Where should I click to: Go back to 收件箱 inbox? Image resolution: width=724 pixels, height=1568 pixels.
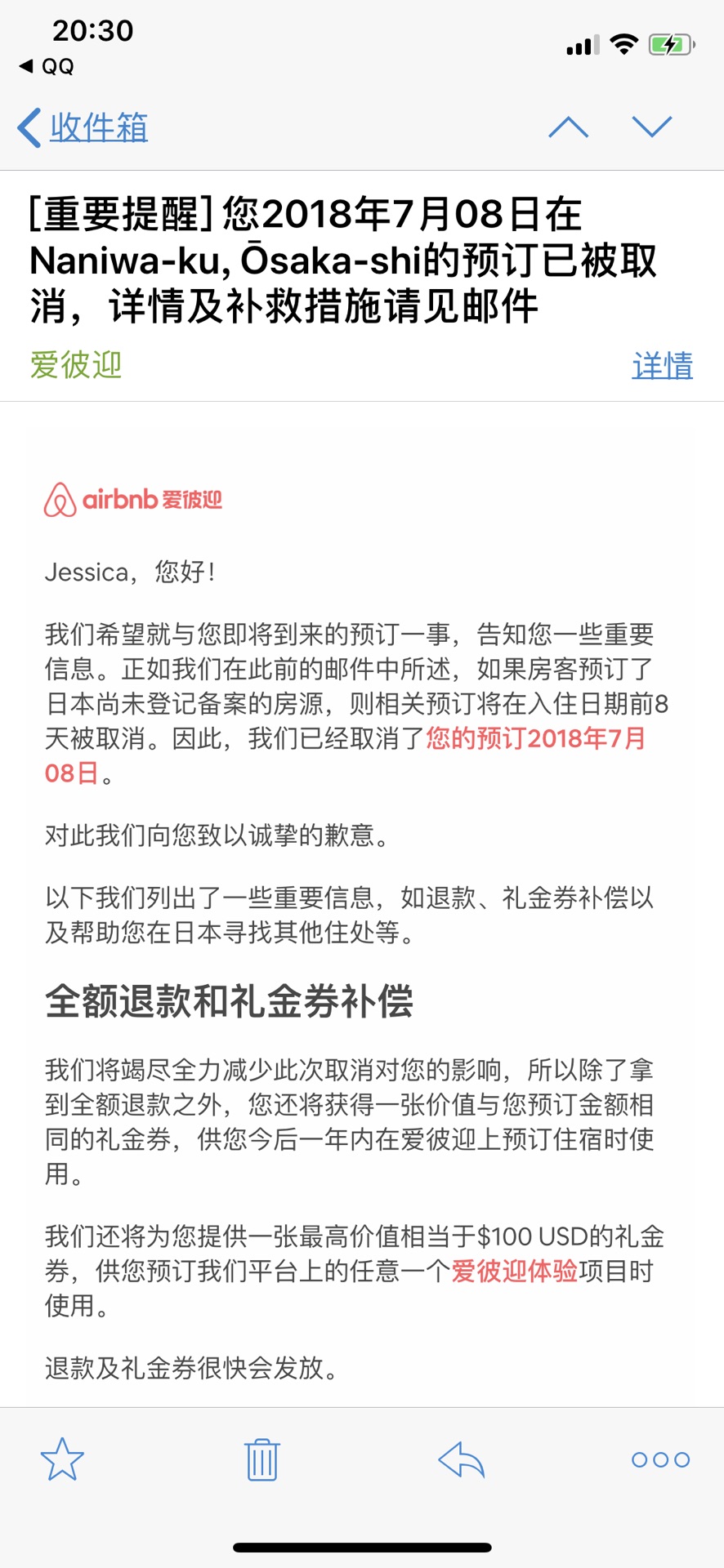(83, 127)
